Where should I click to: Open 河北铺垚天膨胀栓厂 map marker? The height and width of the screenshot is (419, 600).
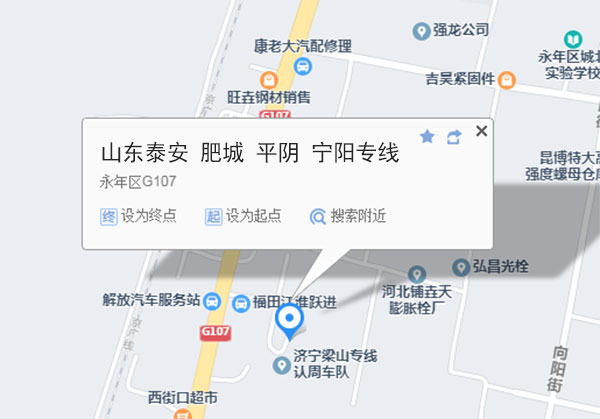417,274
